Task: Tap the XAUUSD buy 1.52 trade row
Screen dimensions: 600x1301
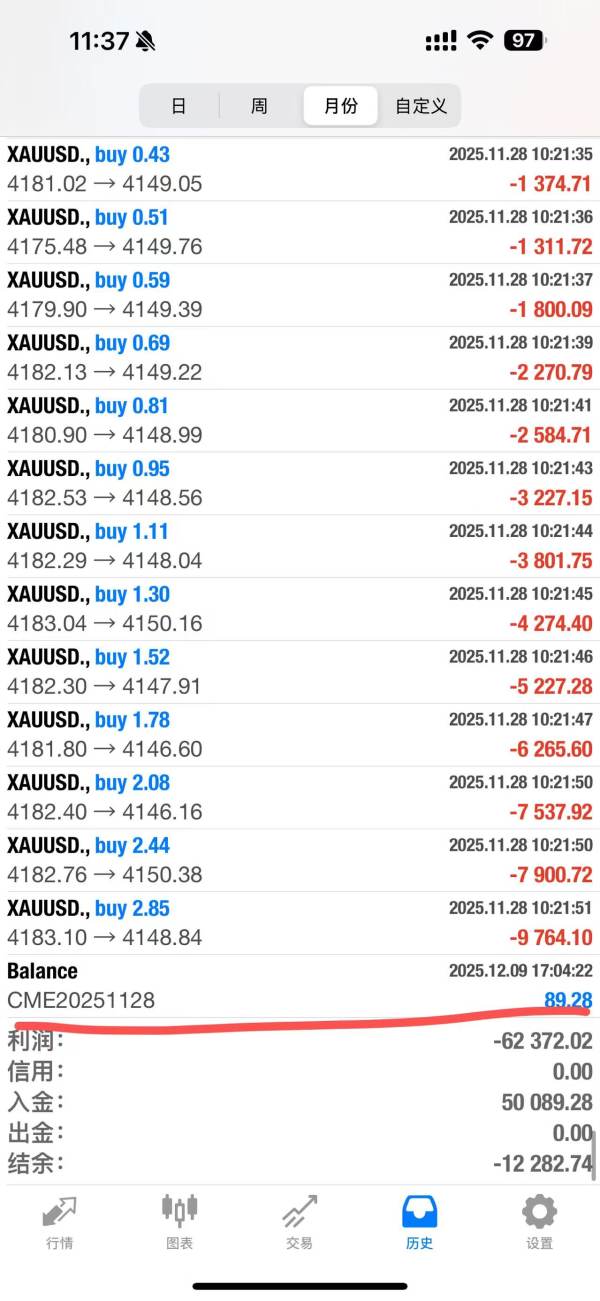Action: [x=300, y=672]
